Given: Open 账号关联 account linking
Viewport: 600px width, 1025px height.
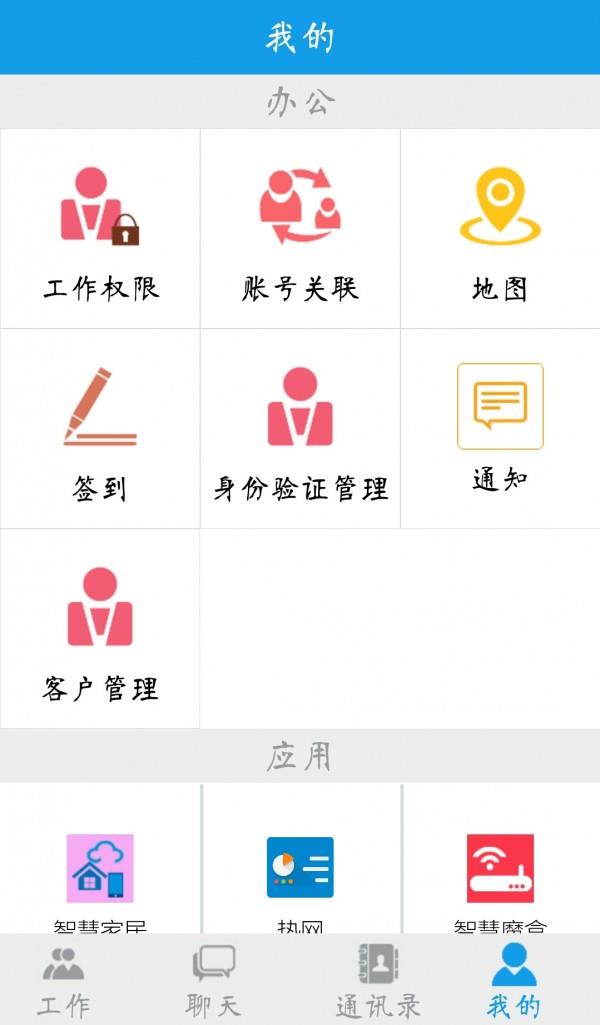Looking at the screenshot, I should (300, 229).
